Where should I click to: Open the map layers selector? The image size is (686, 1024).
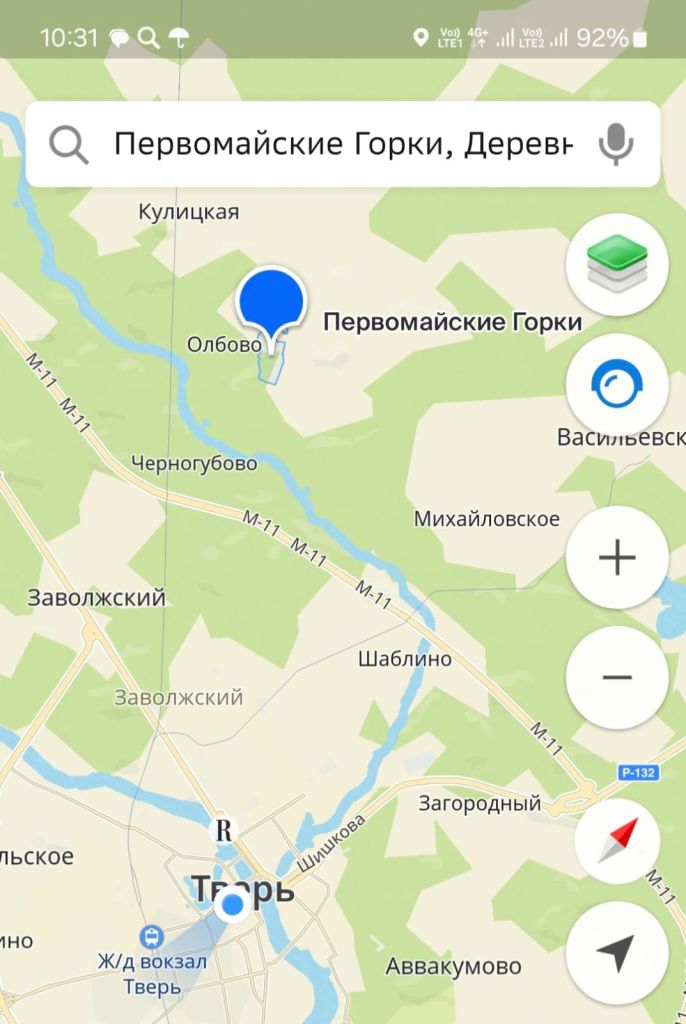(616, 265)
